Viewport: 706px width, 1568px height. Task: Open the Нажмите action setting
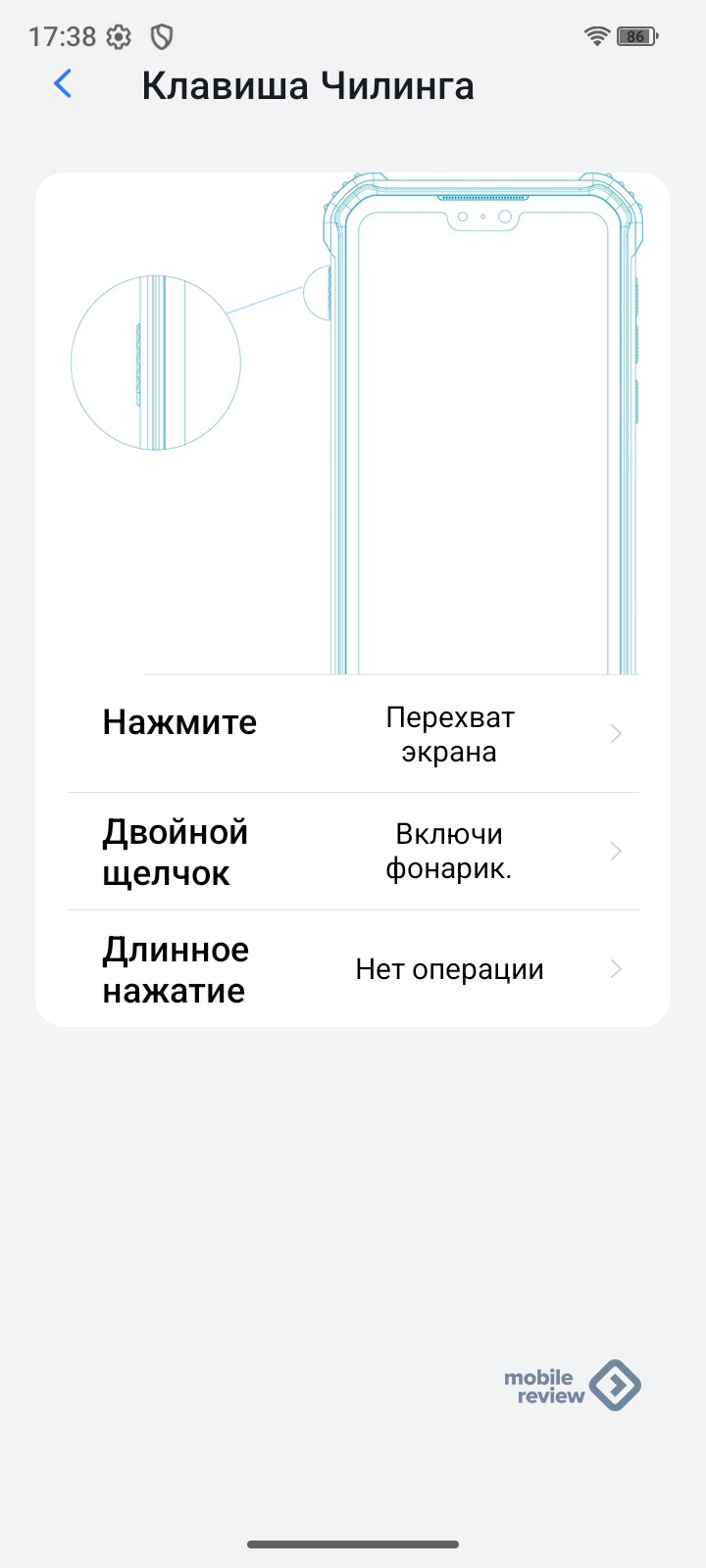pyautogui.click(x=353, y=734)
